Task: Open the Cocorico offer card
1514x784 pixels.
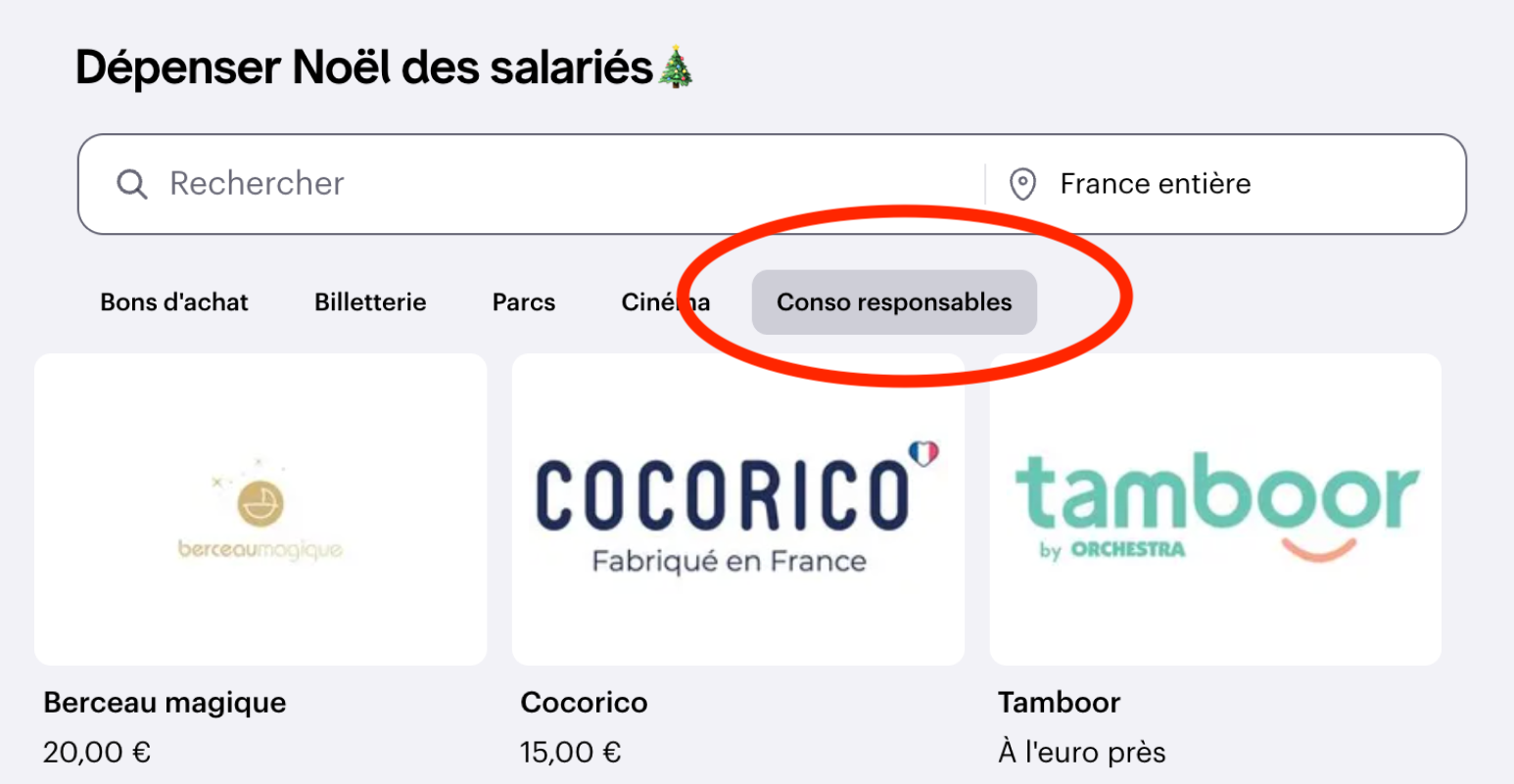Action: [737, 510]
